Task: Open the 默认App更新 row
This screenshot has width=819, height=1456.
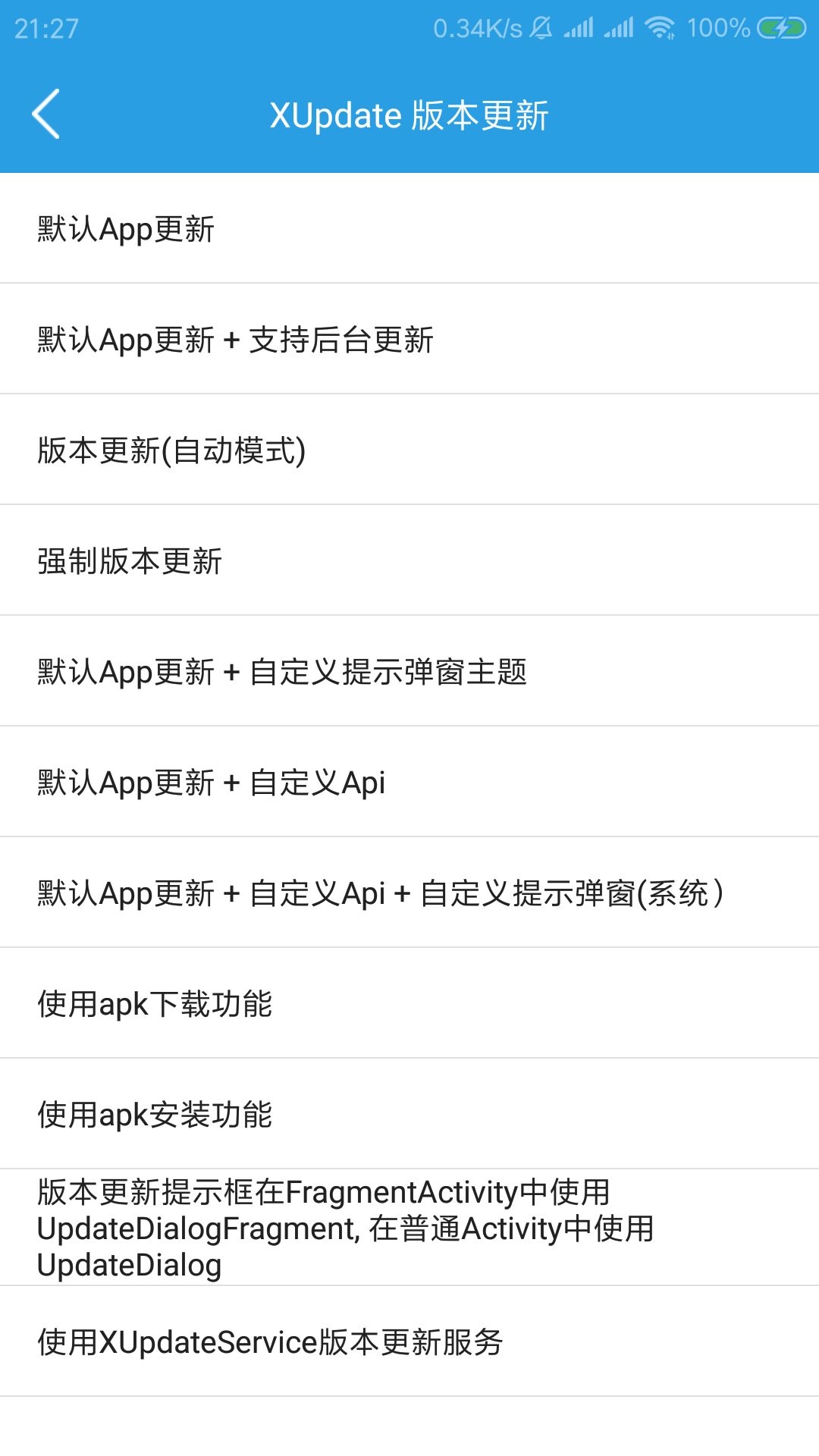Action: pos(409,228)
